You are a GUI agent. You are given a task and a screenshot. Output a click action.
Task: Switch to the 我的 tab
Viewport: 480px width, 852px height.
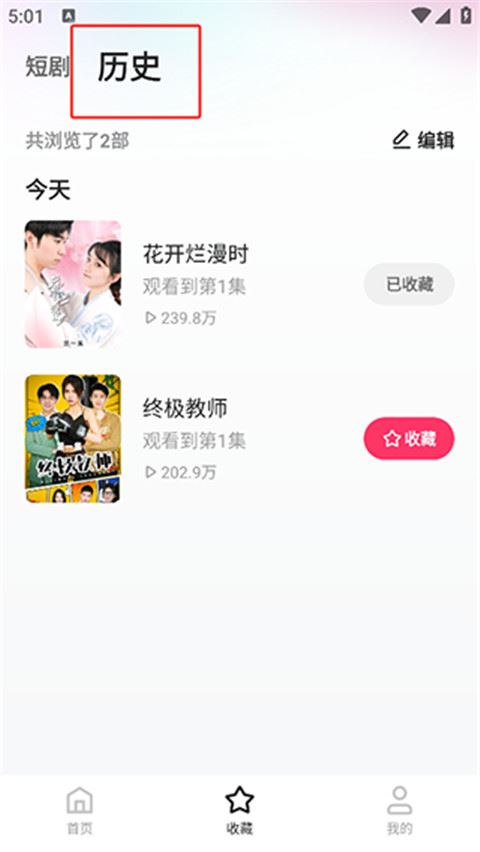click(400, 810)
